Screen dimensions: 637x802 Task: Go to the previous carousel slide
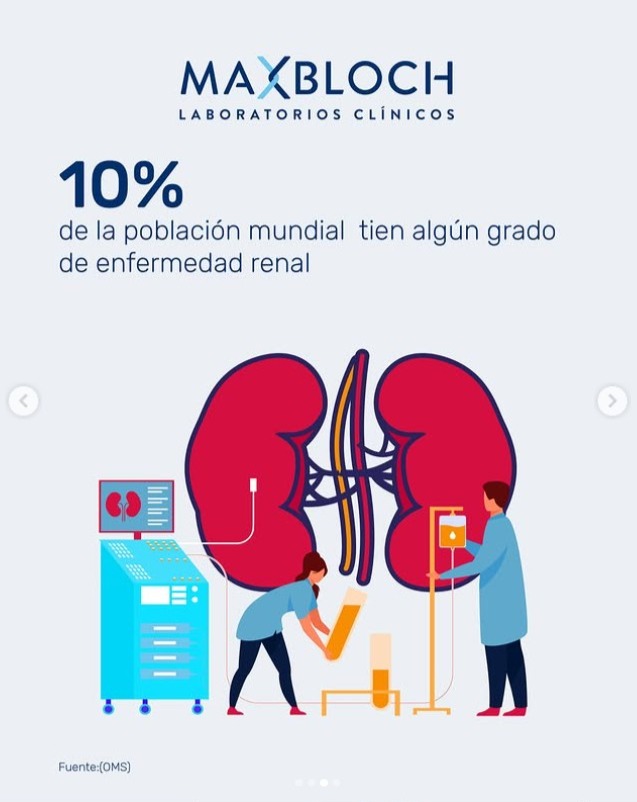click(24, 401)
